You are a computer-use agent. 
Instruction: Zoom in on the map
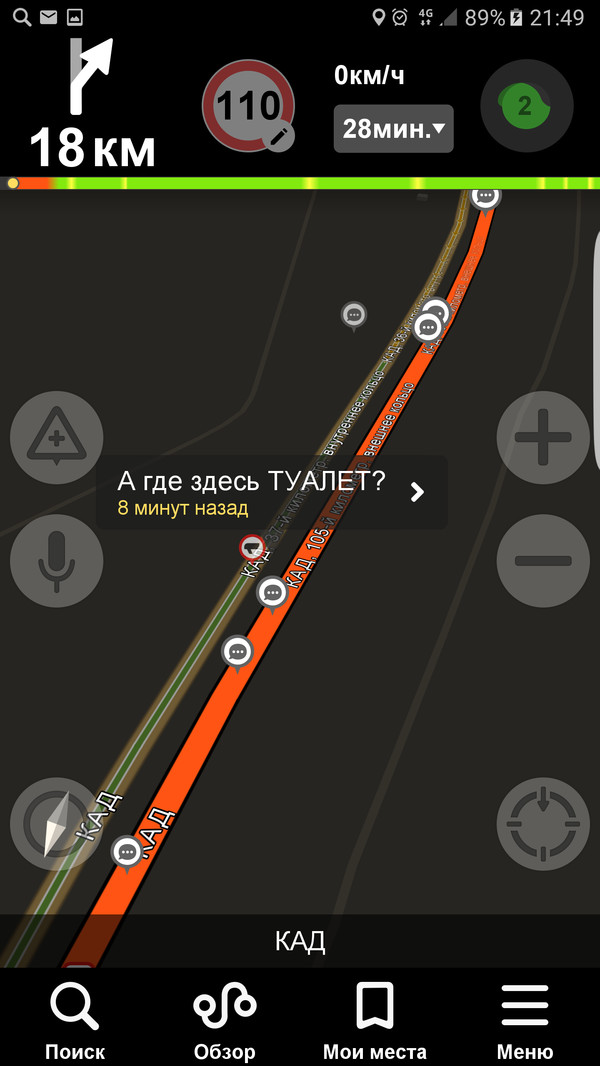point(543,438)
